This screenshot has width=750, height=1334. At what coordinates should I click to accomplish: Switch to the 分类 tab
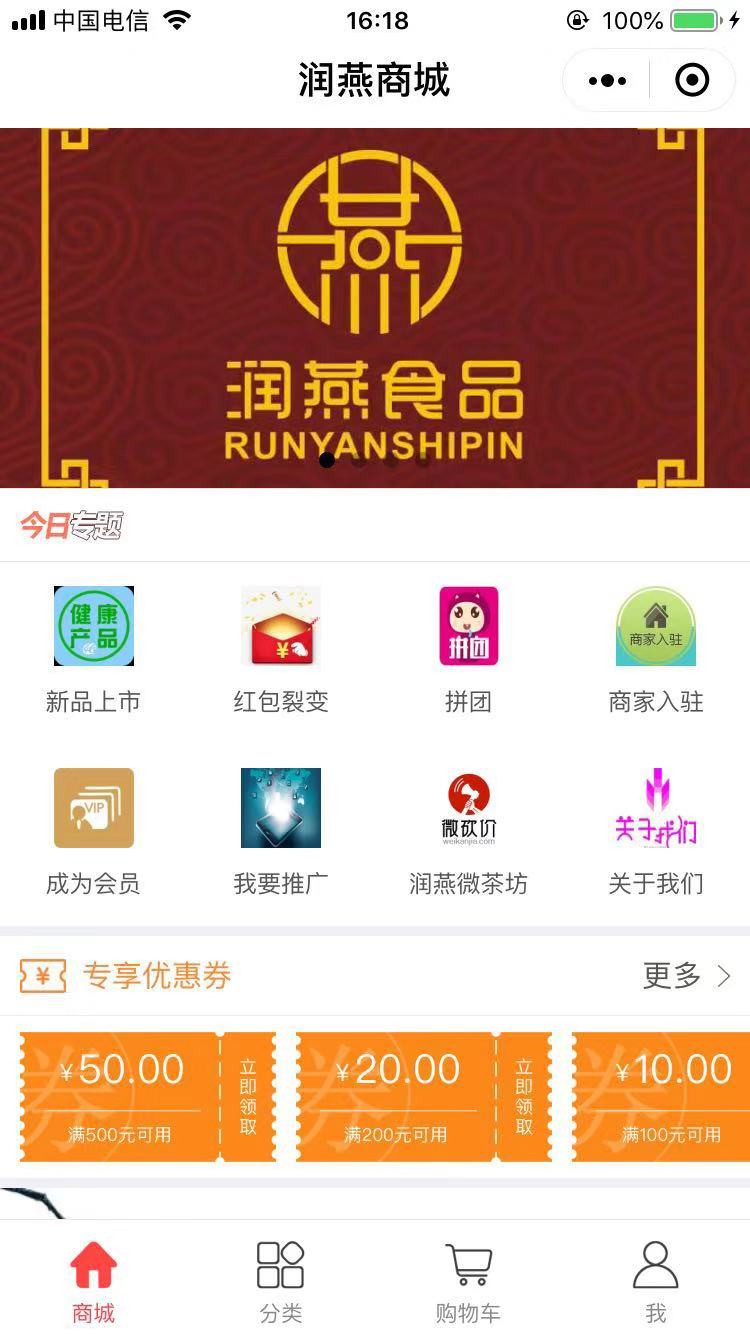pyautogui.click(x=281, y=1282)
